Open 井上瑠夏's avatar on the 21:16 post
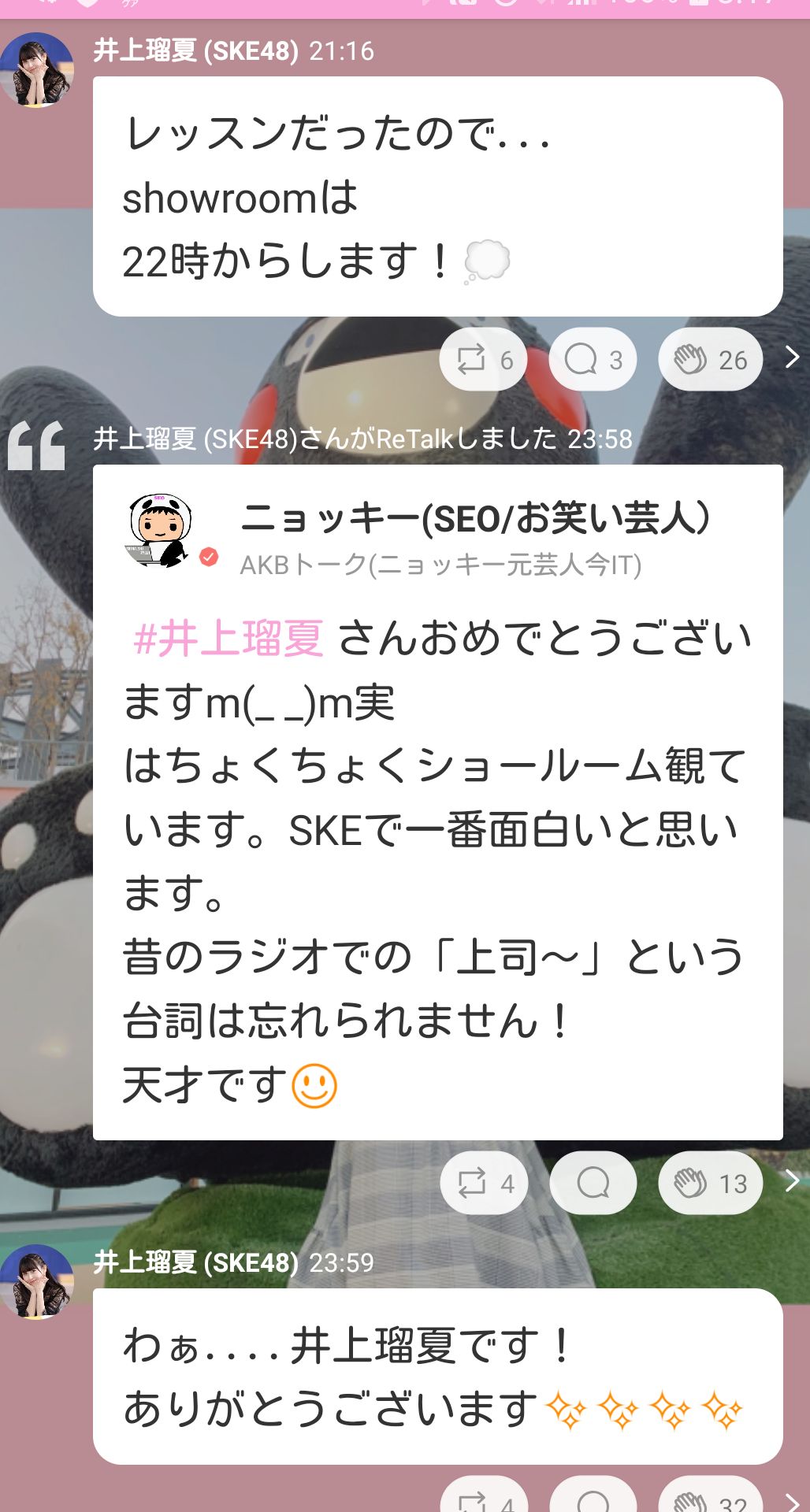Image resolution: width=810 pixels, height=1512 pixels. click(37, 69)
